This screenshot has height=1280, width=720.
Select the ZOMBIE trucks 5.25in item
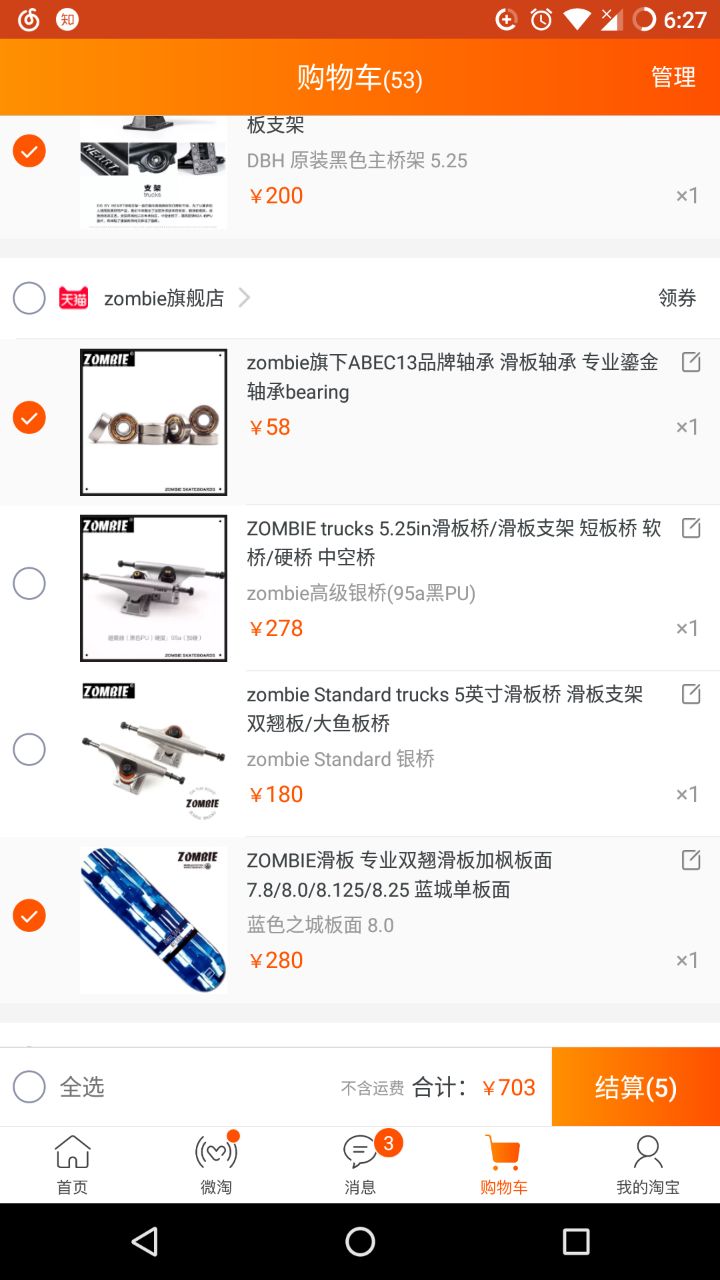pyautogui.click(x=29, y=583)
